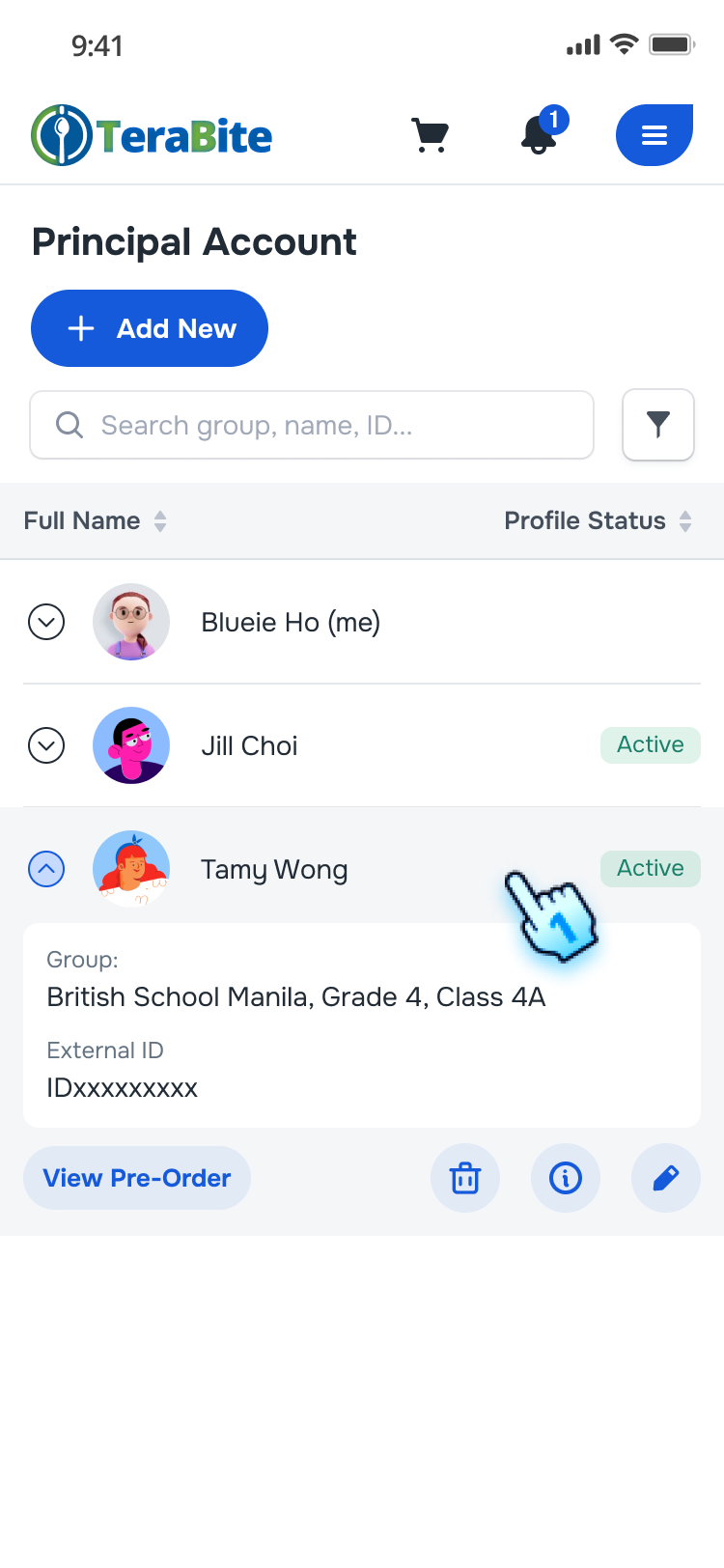Expand Jill Choi's row details
Image resolution: width=724 pixels, height=1568 pixels.
click(x=46, y=745)
